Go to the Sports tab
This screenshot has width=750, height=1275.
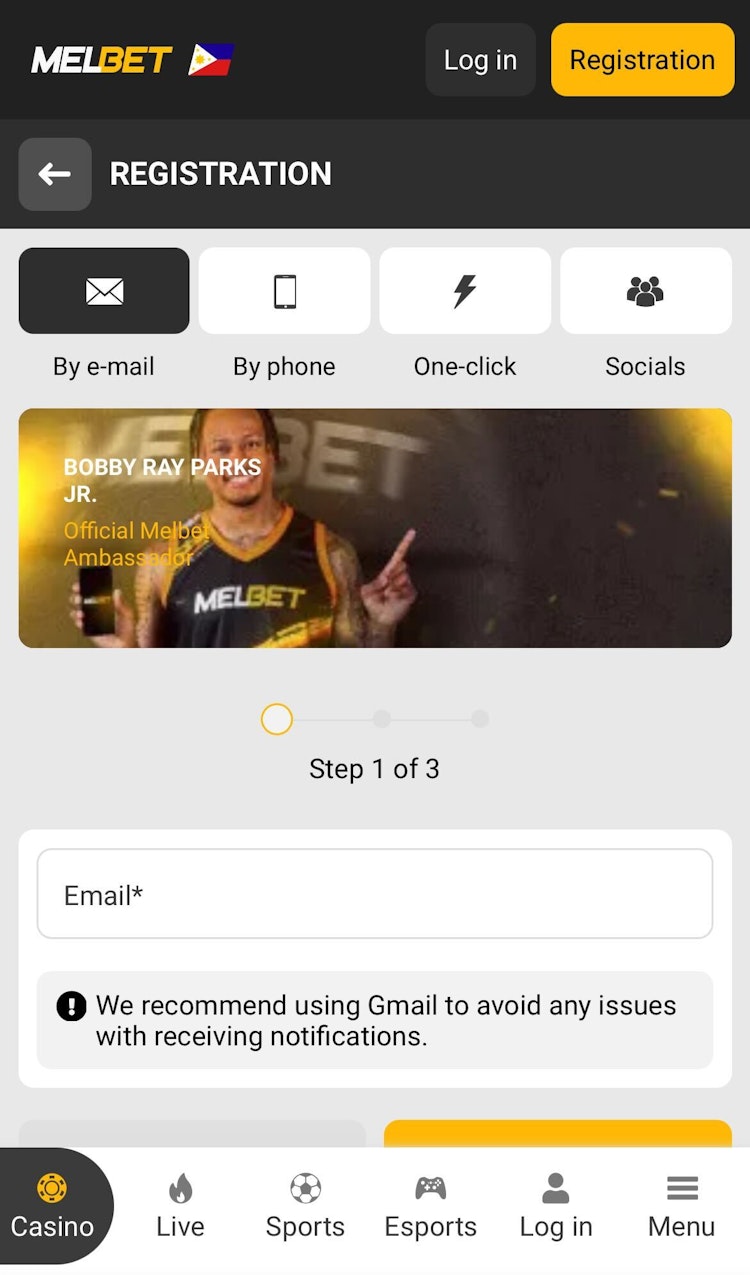click(305, 1206)
